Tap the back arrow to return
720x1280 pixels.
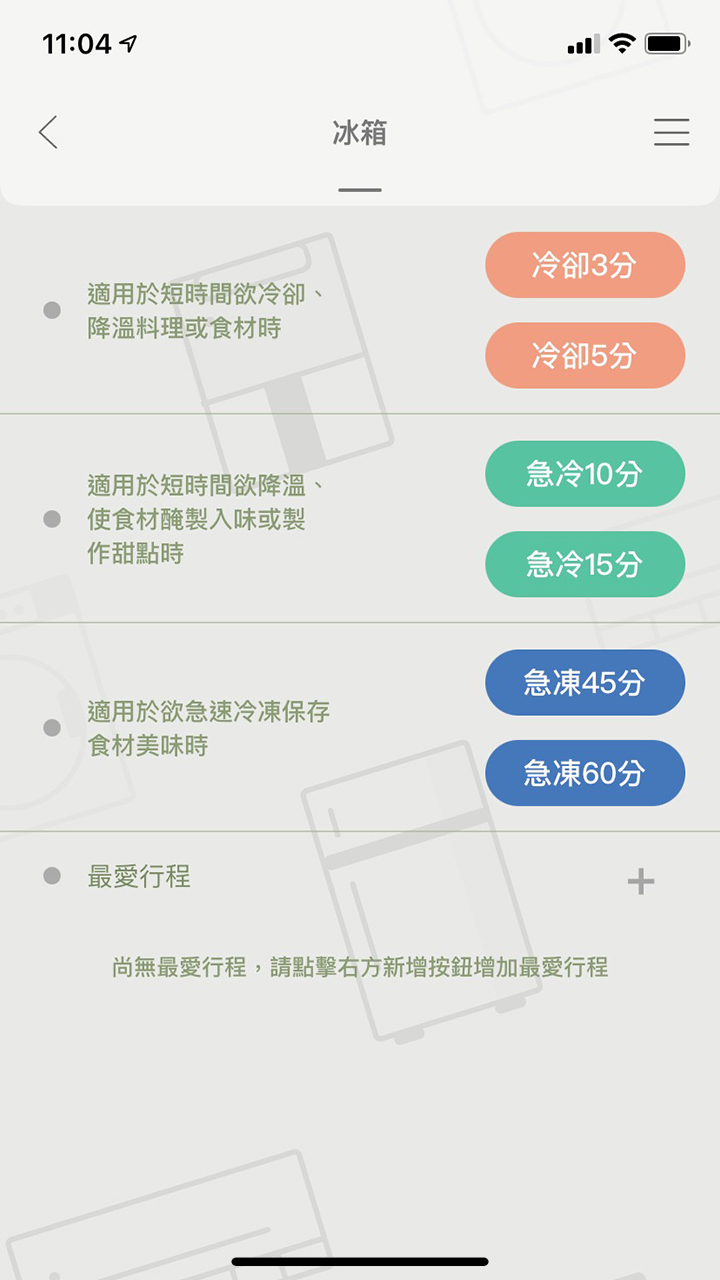pyautogui.click(x=48, y=133)
